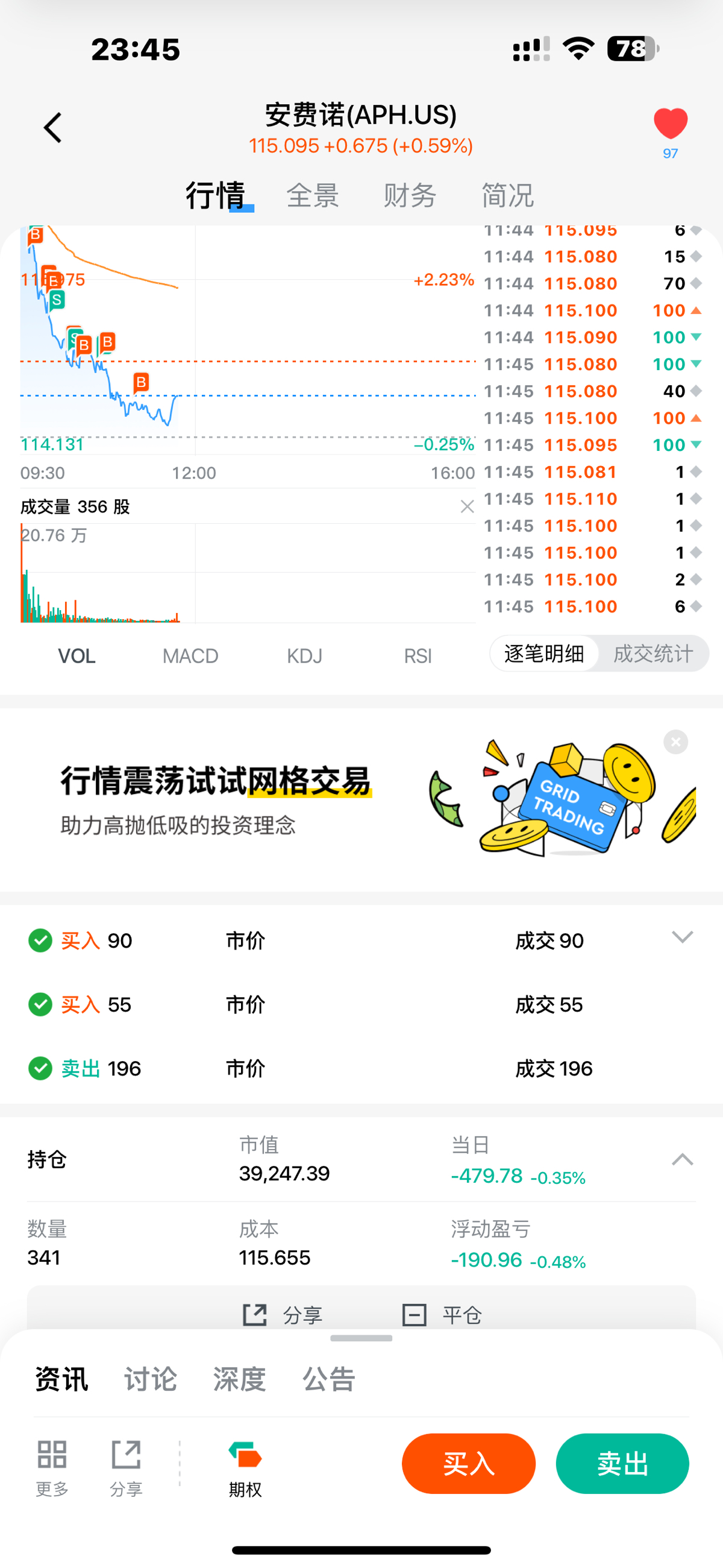Open 期权 options
Viewport: 723px width, 1568px height.
(245, 1467)
